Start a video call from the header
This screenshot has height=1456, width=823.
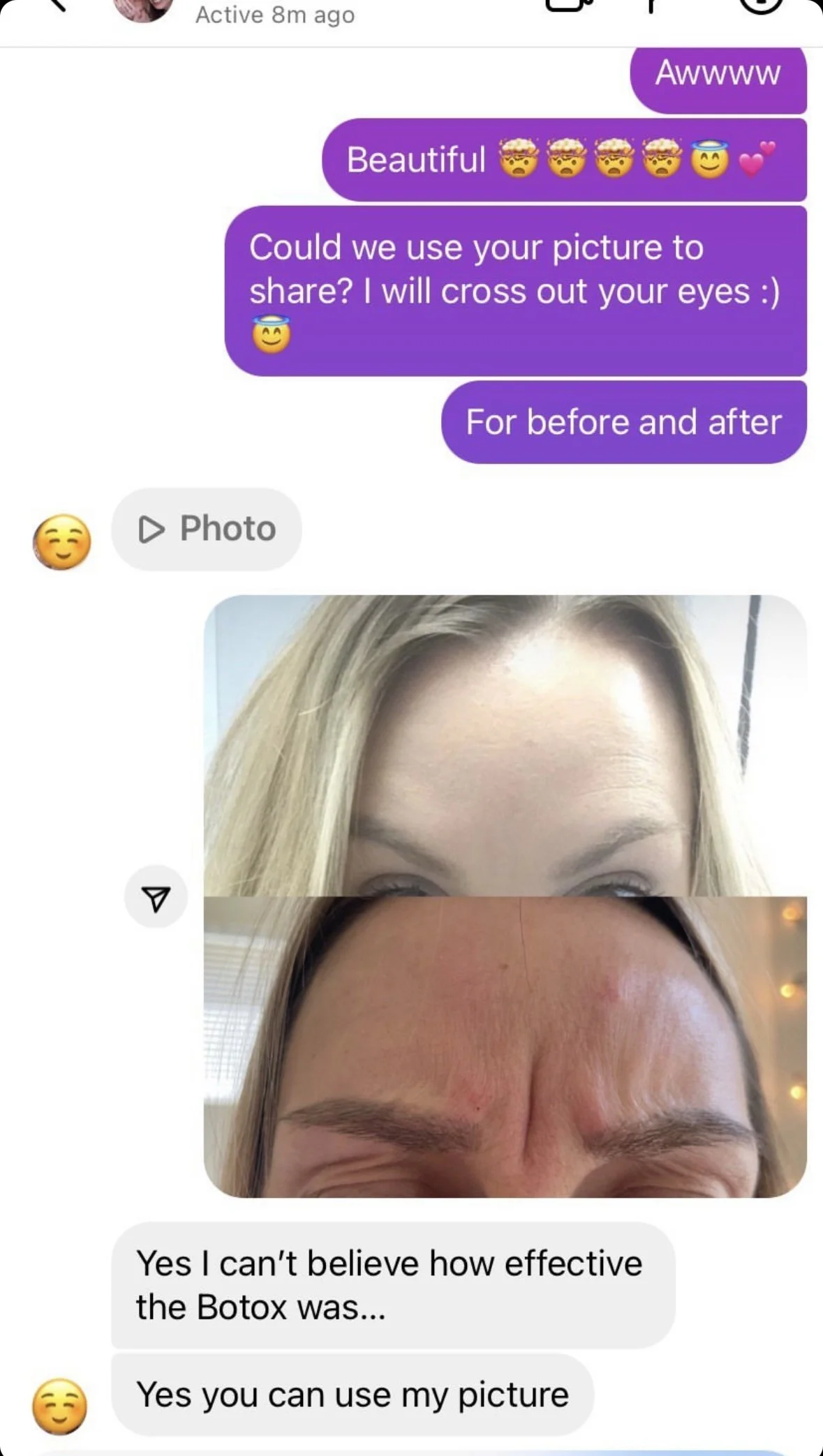(x=569, y=6)
